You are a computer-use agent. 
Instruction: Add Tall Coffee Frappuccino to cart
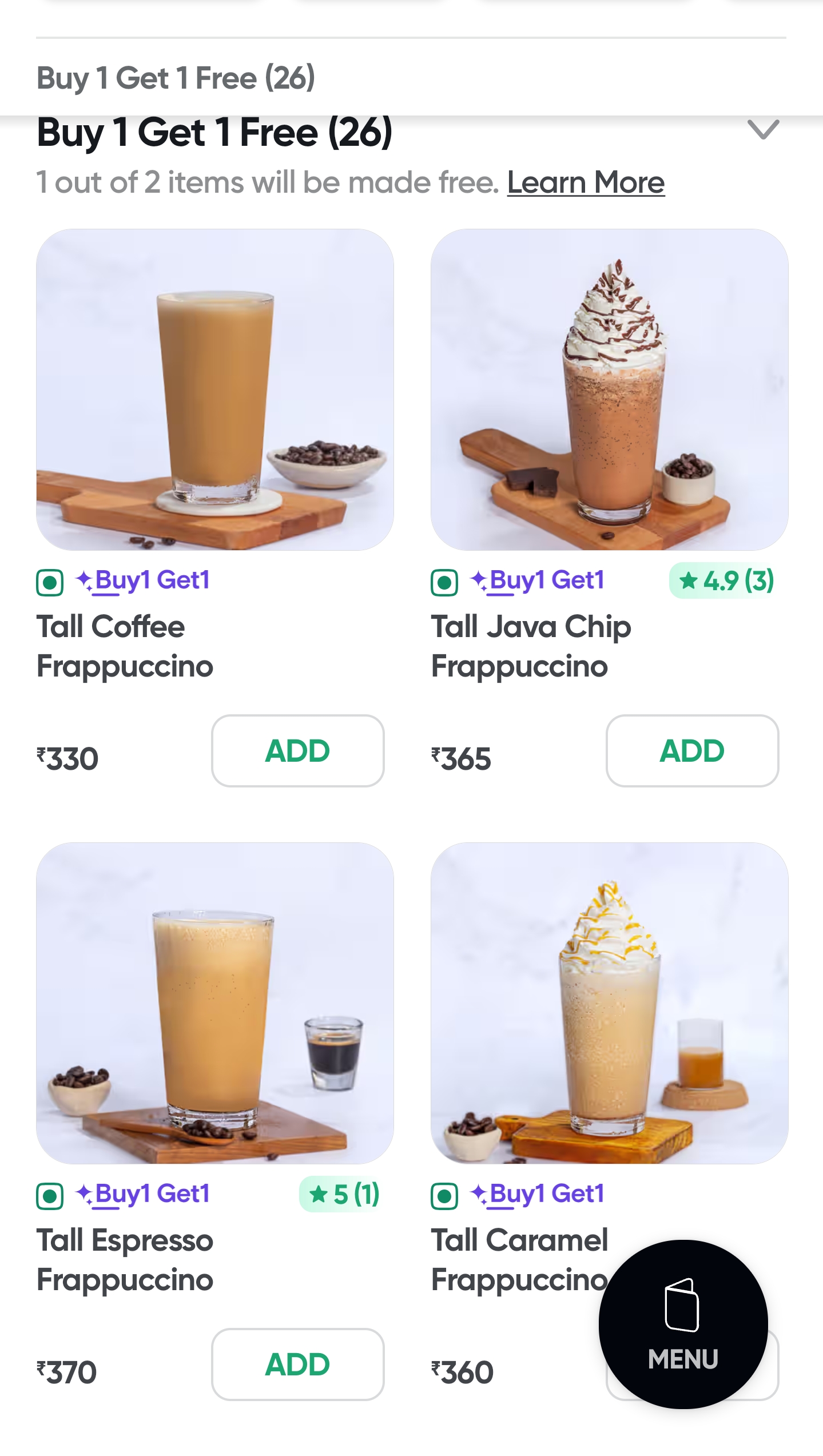coord(297,751)
